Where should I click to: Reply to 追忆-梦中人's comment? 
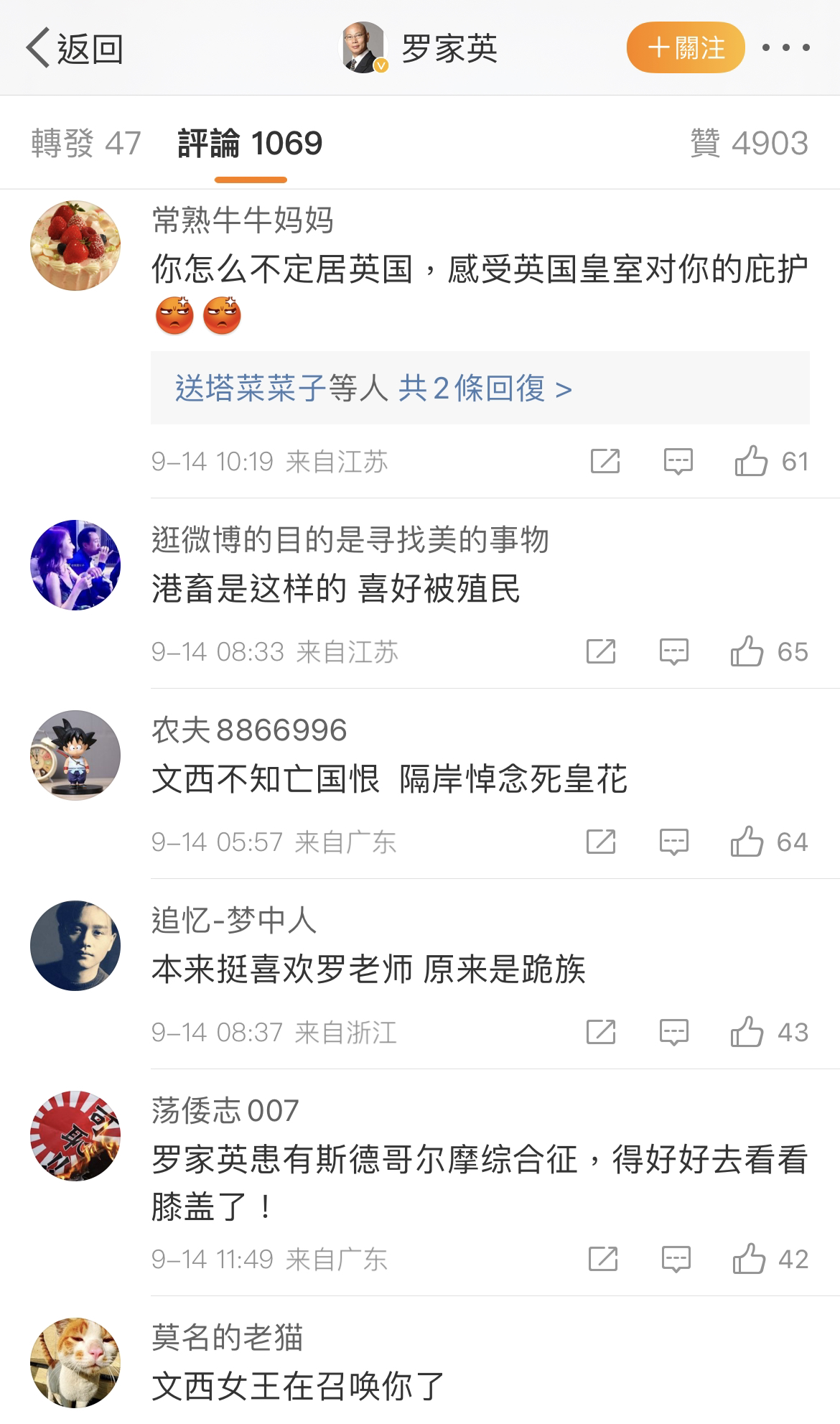click(x=673, y=1032)
